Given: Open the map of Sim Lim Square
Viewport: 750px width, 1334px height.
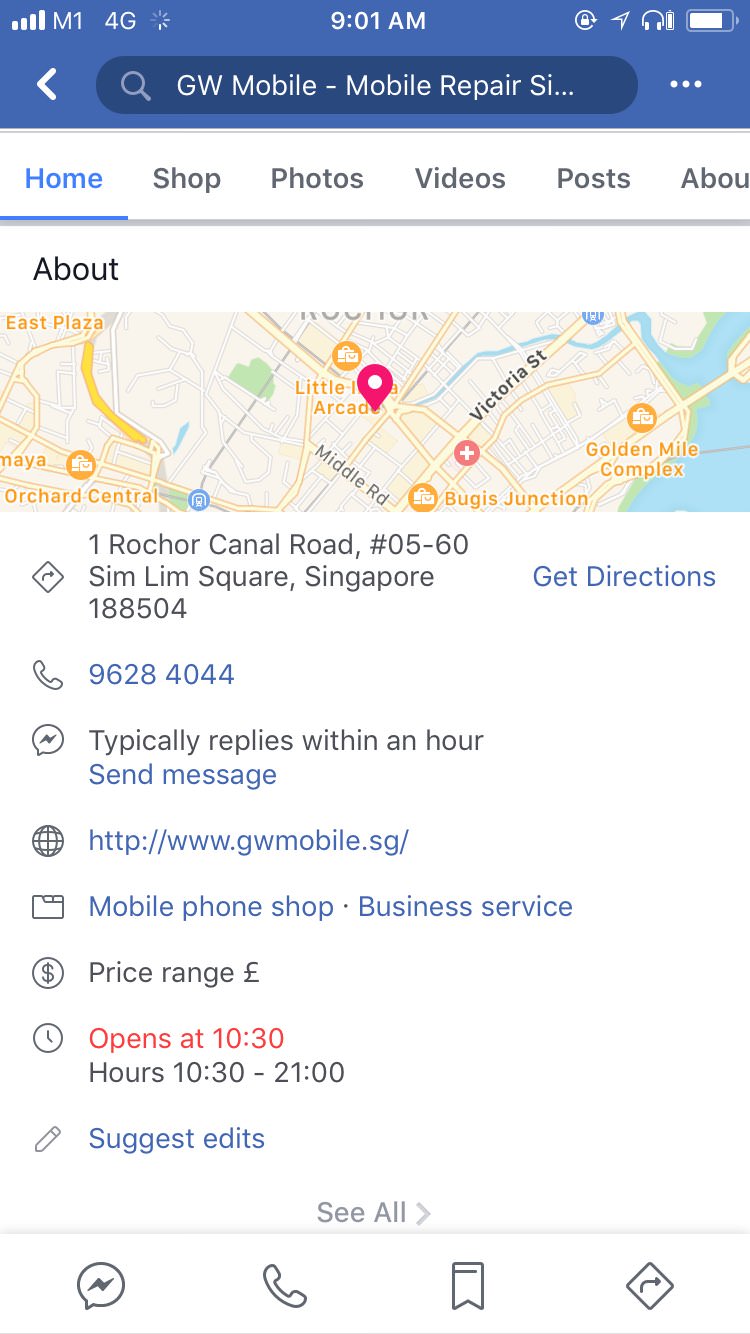Looking at the screenshot, I should tap(375, 412).
